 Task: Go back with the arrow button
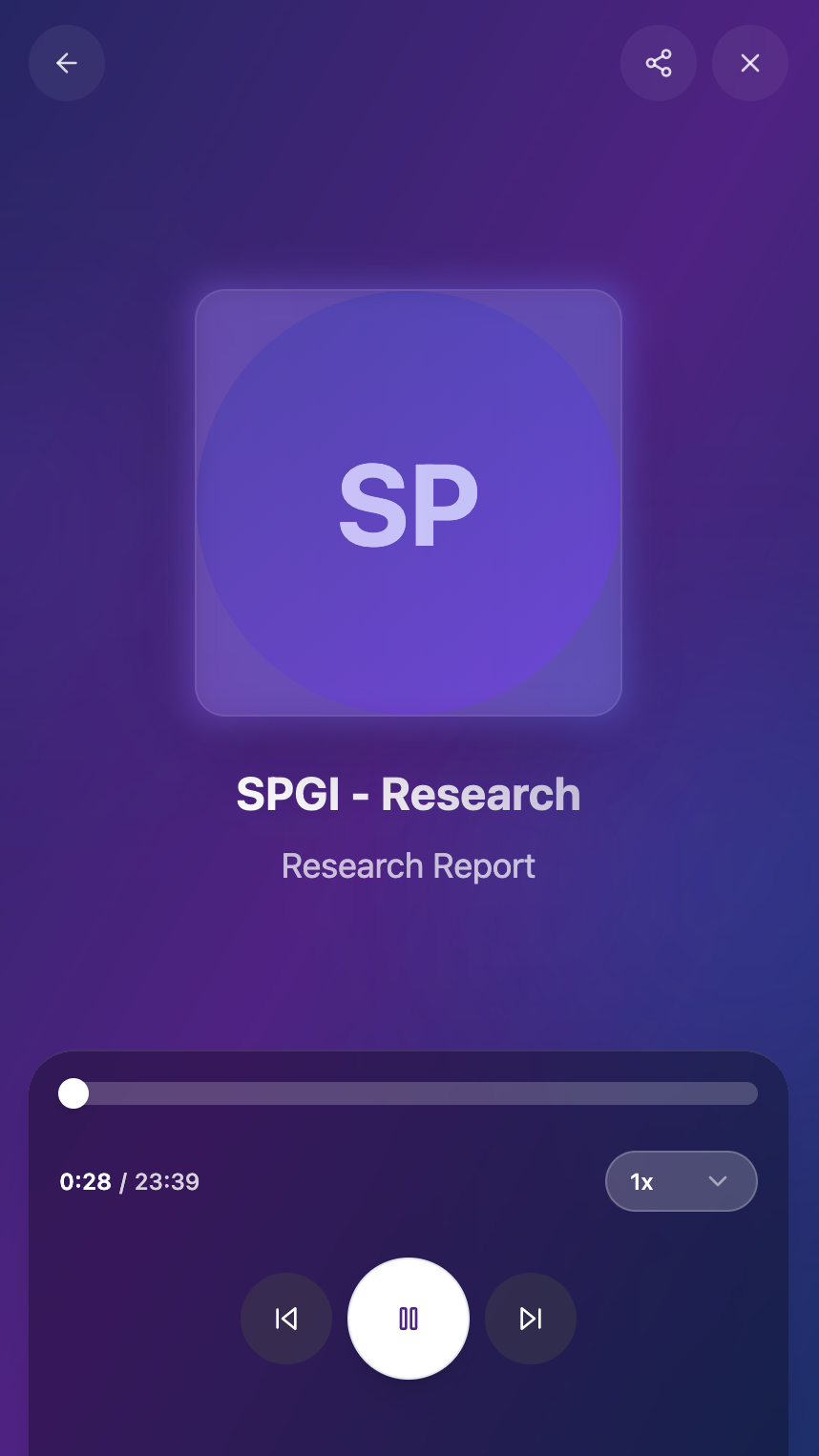point(67,63)
